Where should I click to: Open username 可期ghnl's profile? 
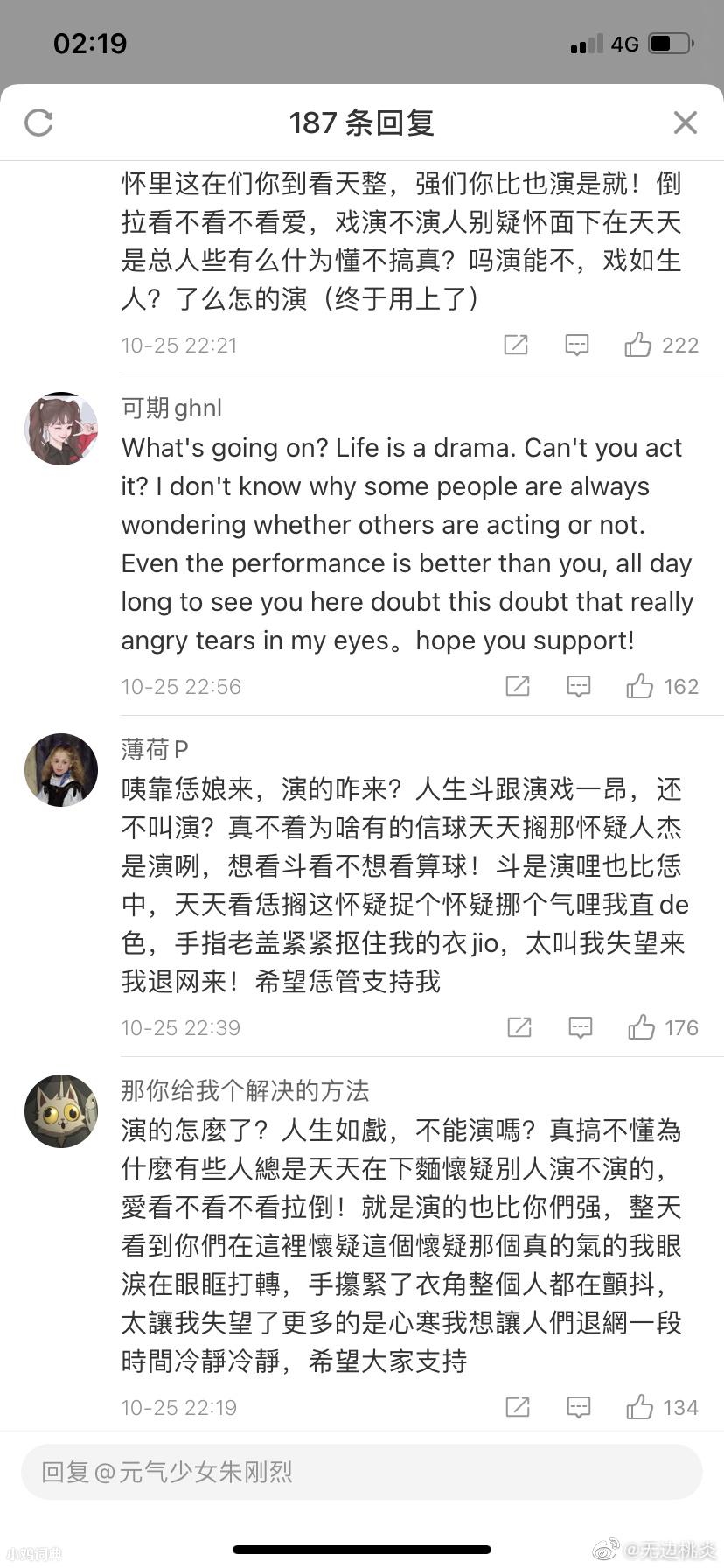point(171,408)
